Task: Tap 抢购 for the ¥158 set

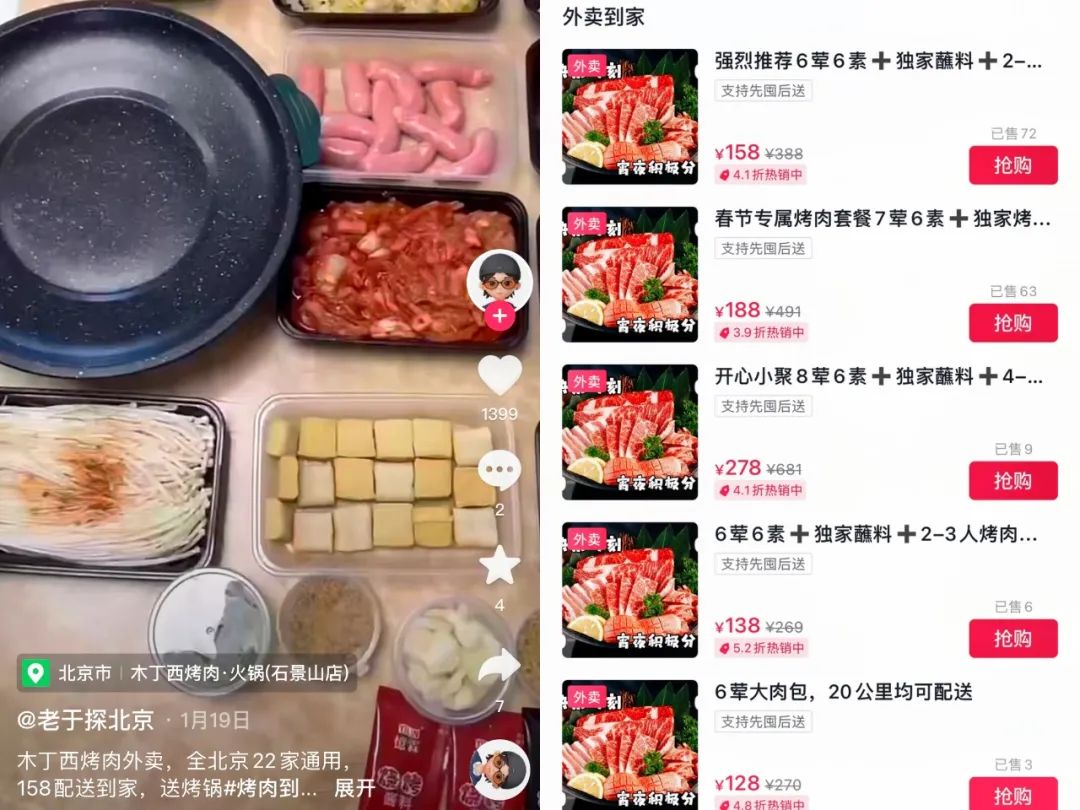Action: (x=1012, y=166)
